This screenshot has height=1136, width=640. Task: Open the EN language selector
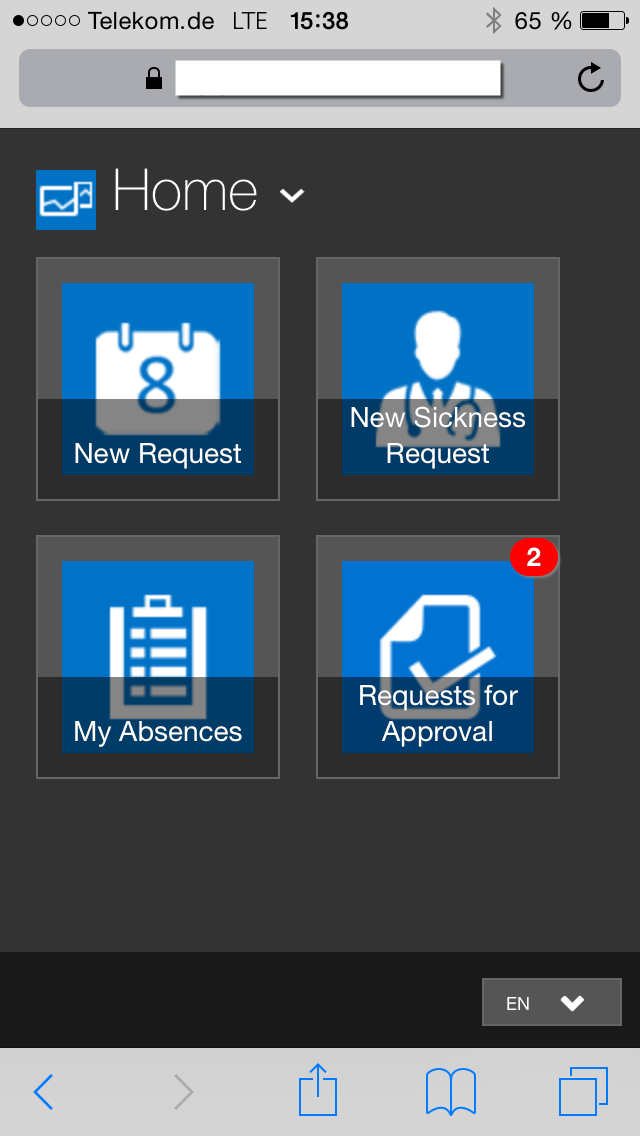pyautogui.click(x=551, y=1003)
